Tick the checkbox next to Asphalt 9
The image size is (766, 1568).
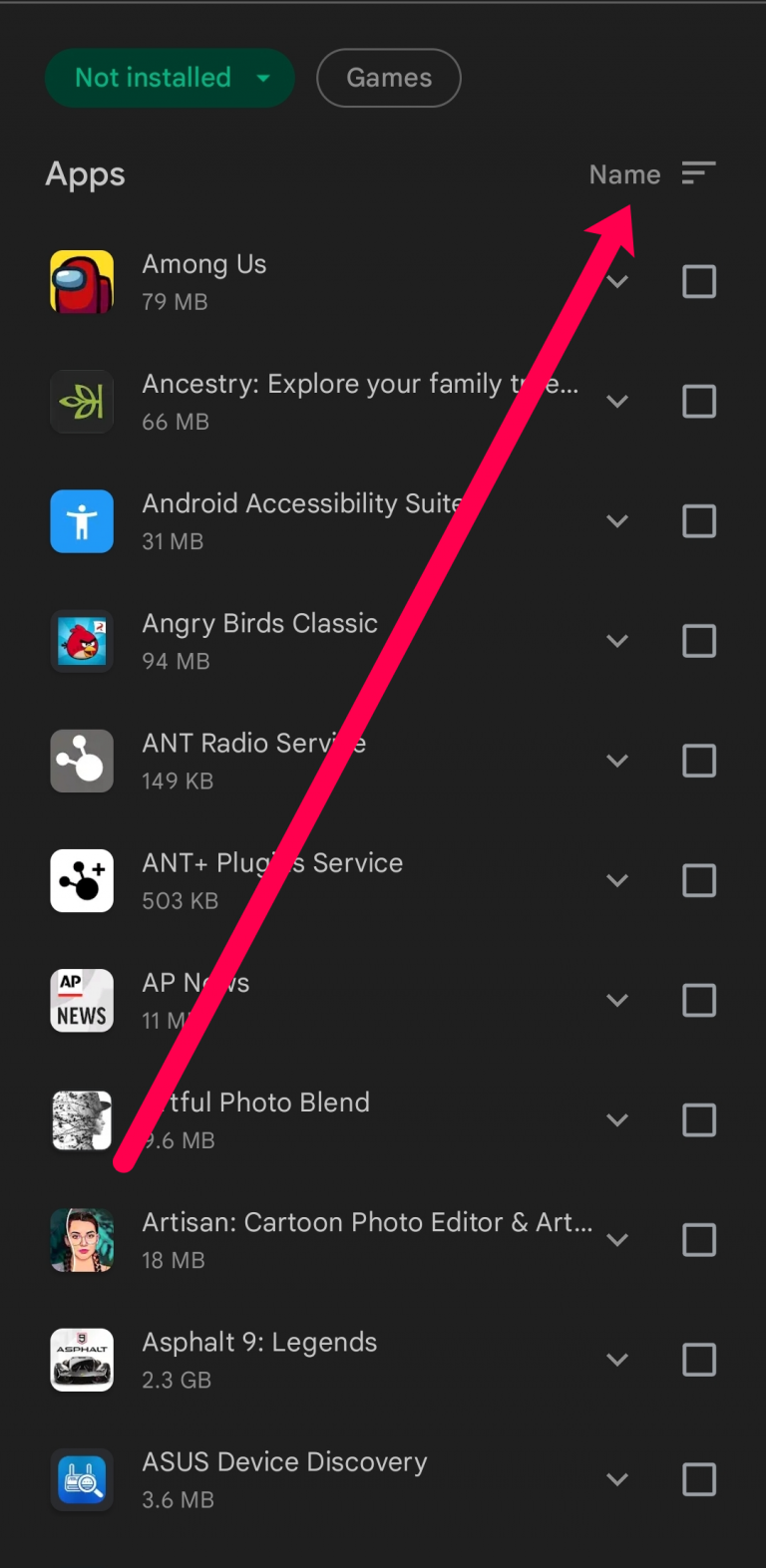[699, 1360]
